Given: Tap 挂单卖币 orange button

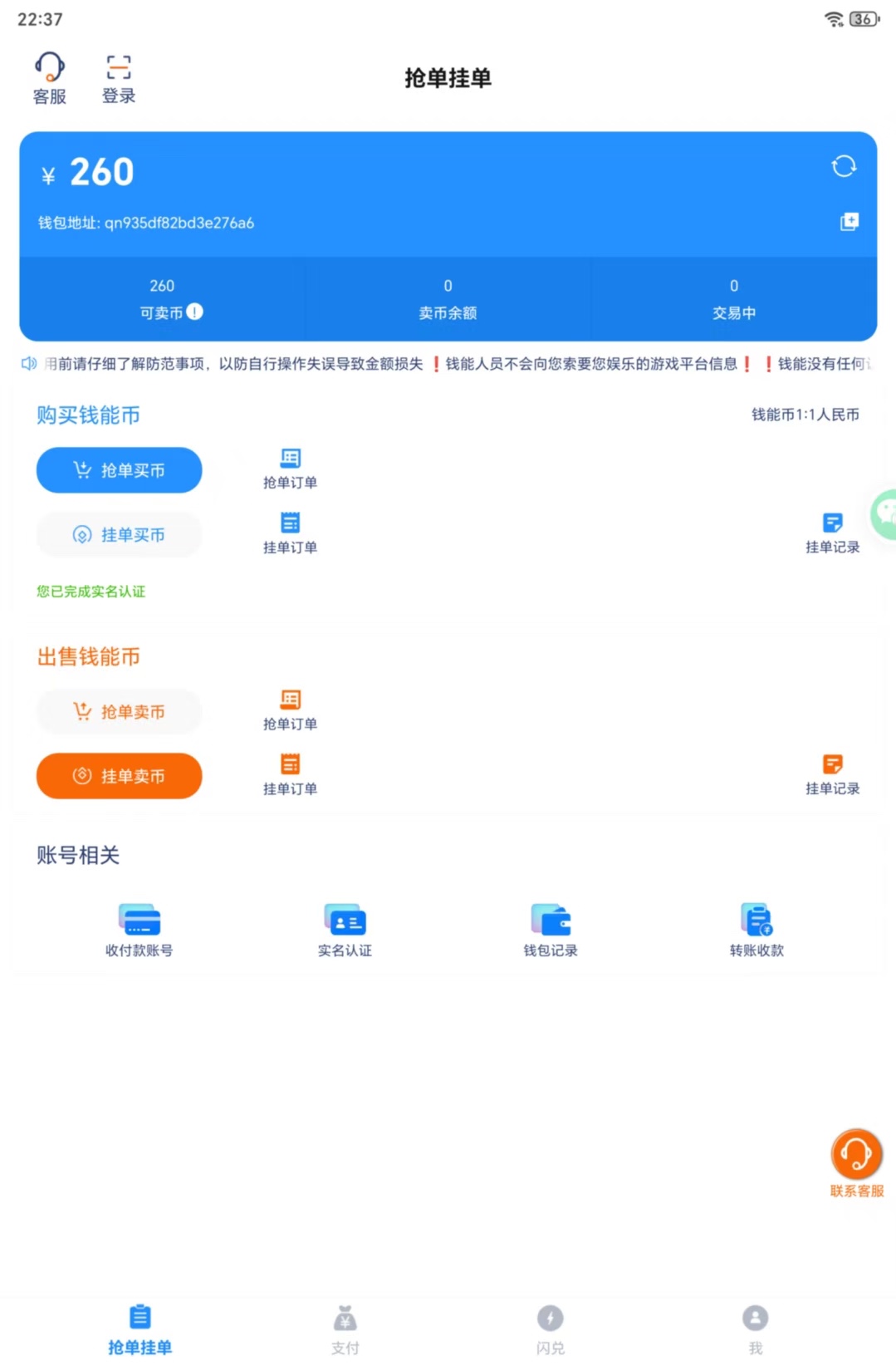Looking at the screenshot, I should (119, 776).
